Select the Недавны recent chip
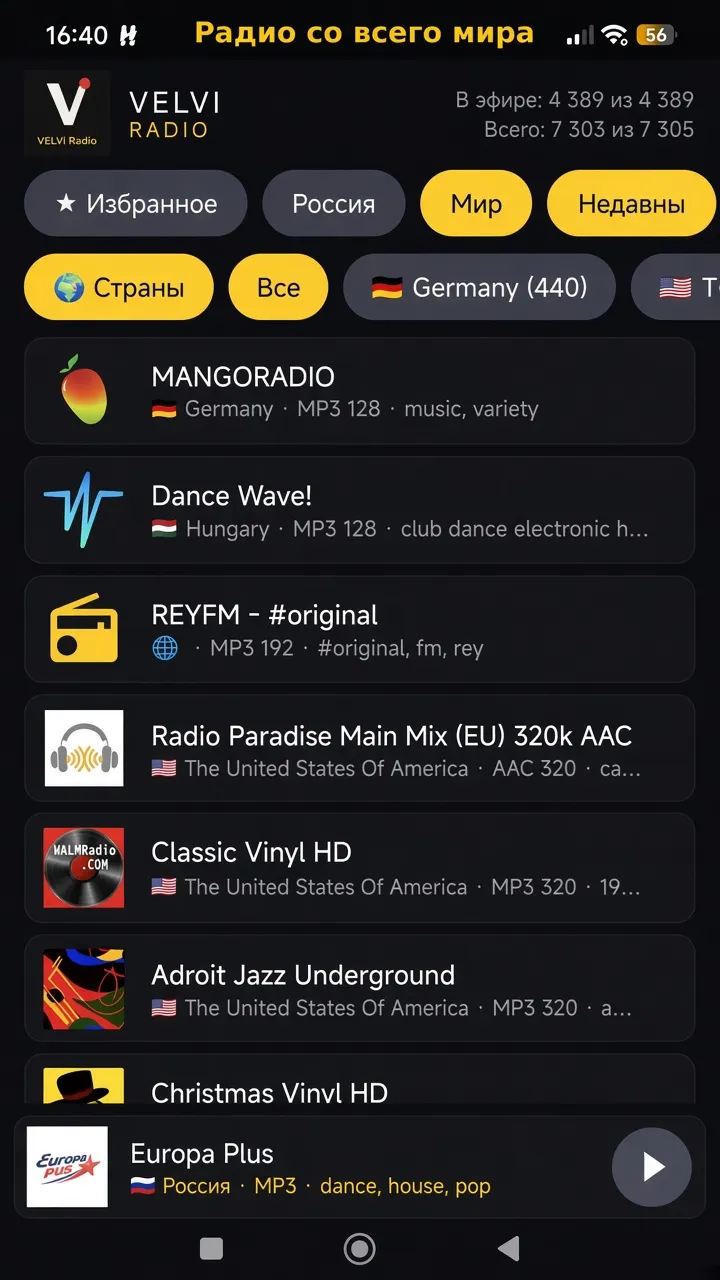Image resolution: width=720 pixels, height=1280 pixels. coord(632,203)
